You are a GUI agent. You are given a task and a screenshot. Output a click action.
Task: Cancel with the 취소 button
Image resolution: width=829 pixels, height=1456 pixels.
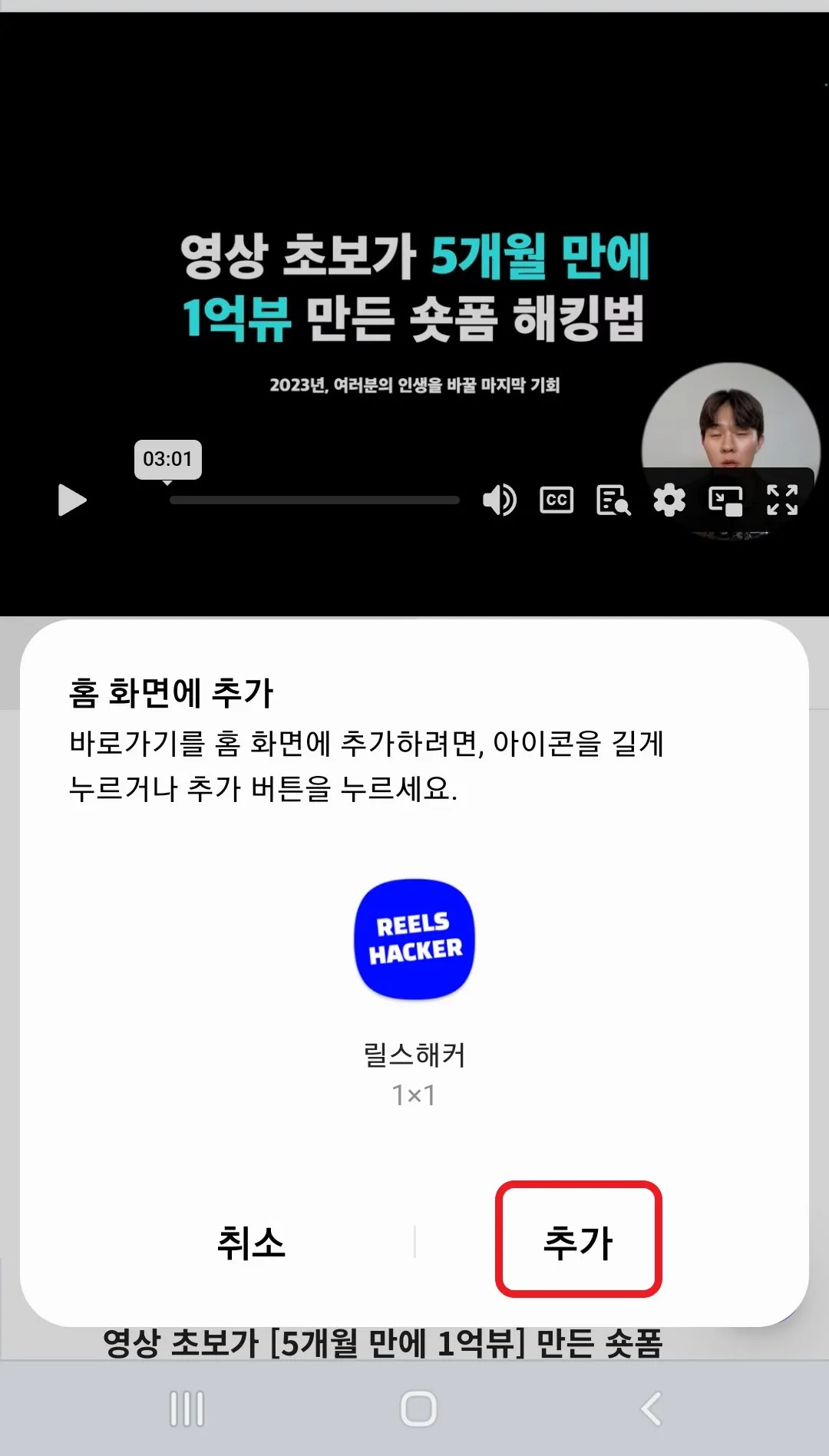click(x=251, y=1242)
